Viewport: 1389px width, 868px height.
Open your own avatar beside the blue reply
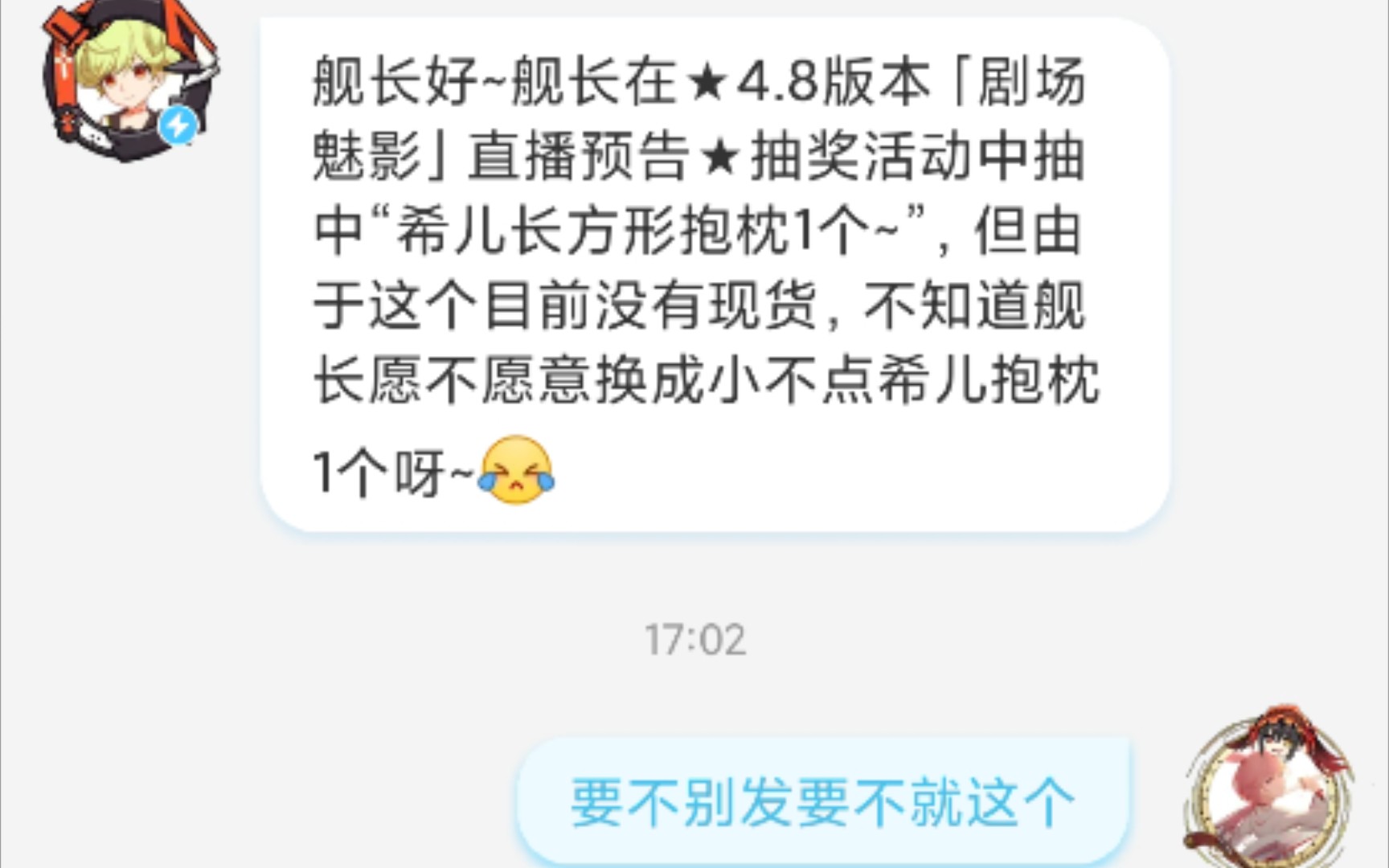coord(1268,788)
